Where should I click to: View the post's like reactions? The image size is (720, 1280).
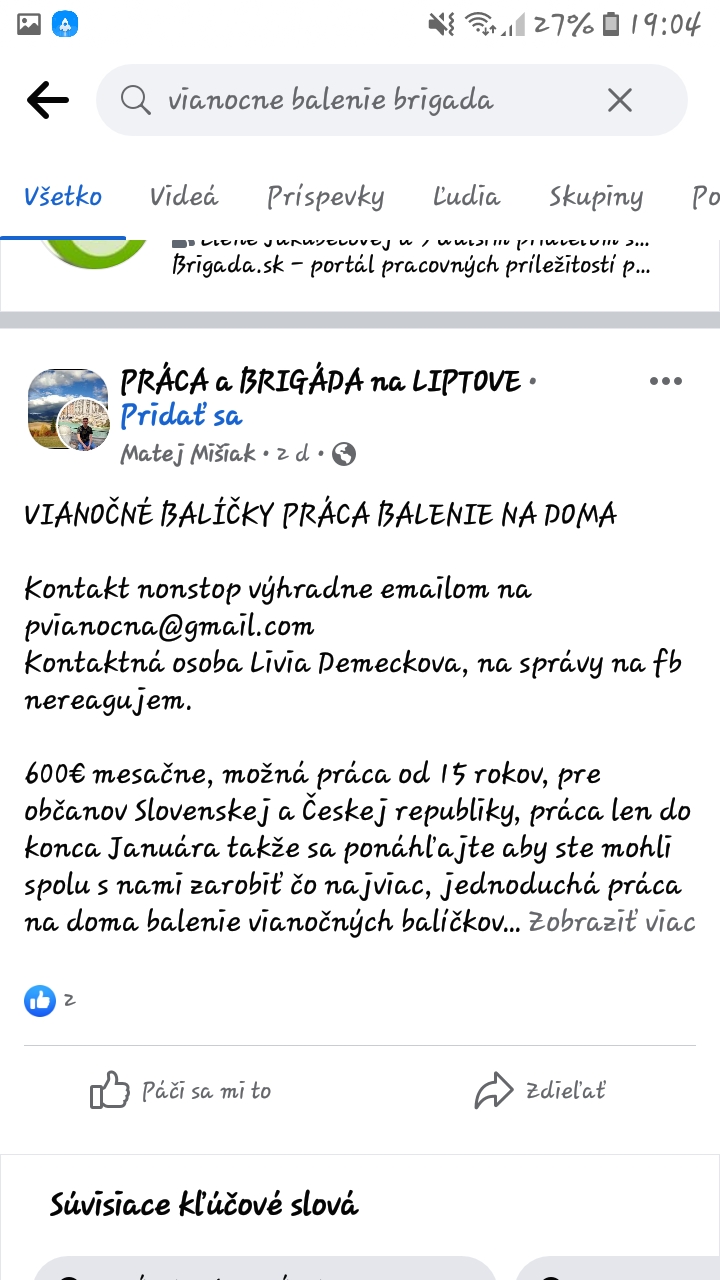(x=48, y=999)
